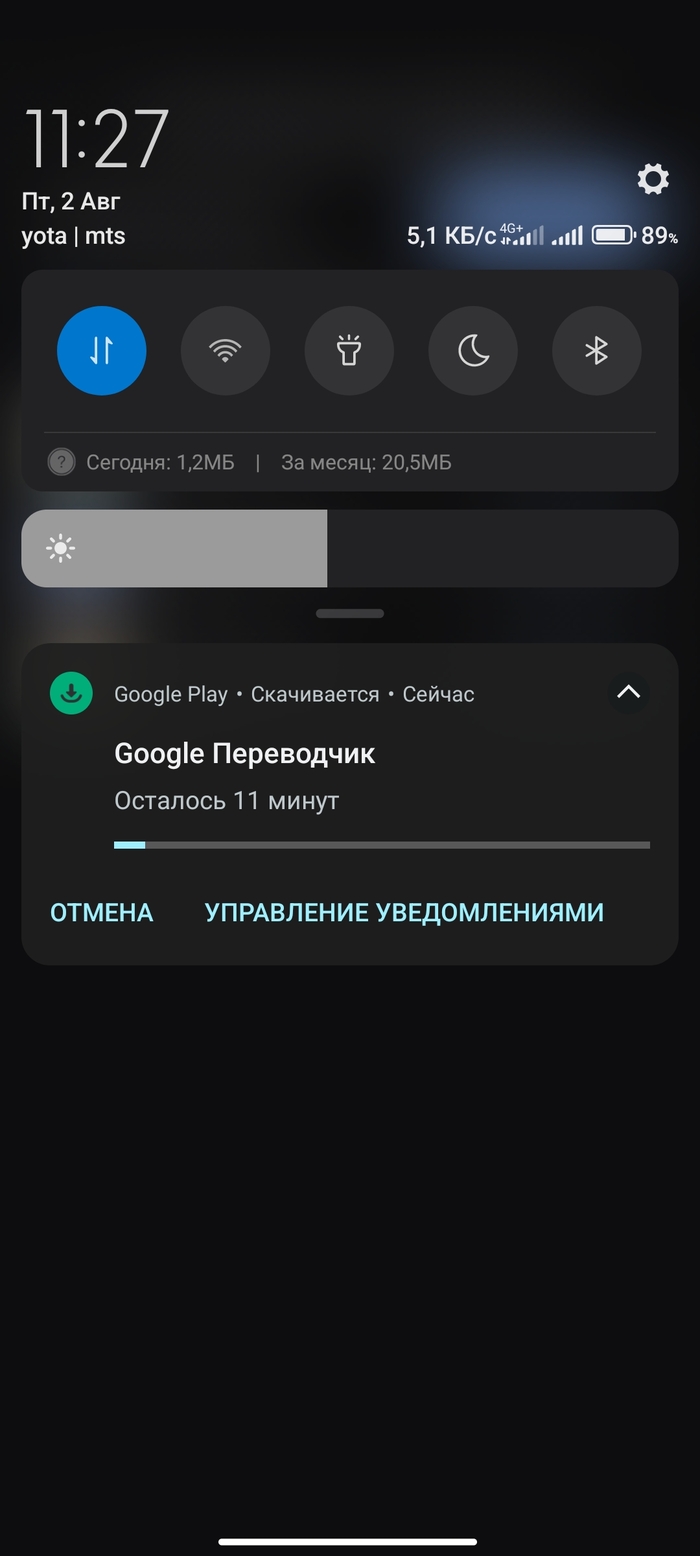
Task: Tap the brightness slider to adjust brightness
Action: [x=349, y=548]
